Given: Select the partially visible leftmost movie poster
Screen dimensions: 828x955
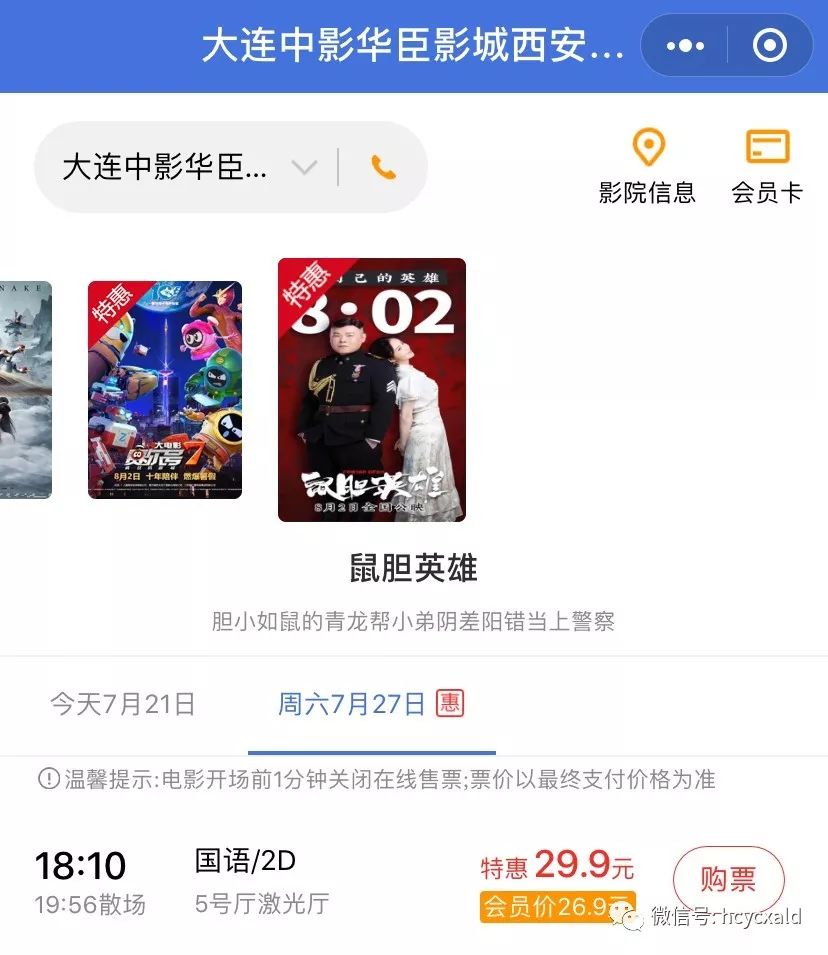Looking at the screenshot, I should click(25, 389).
